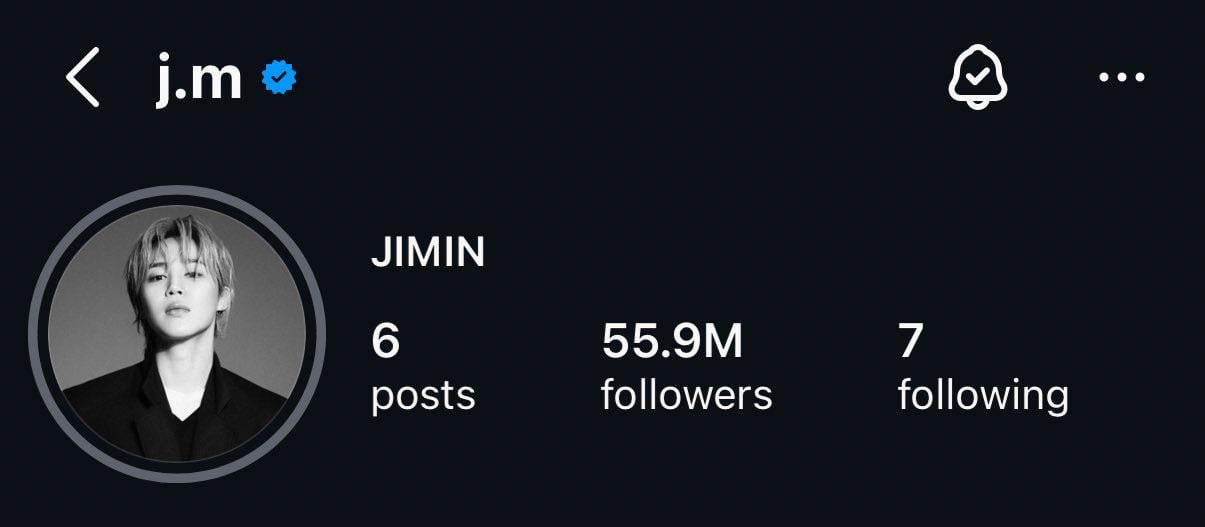Screen dimensions: 1205x527
Task: Open the notifications bell for j.m
Action: (x=977, y=78)
